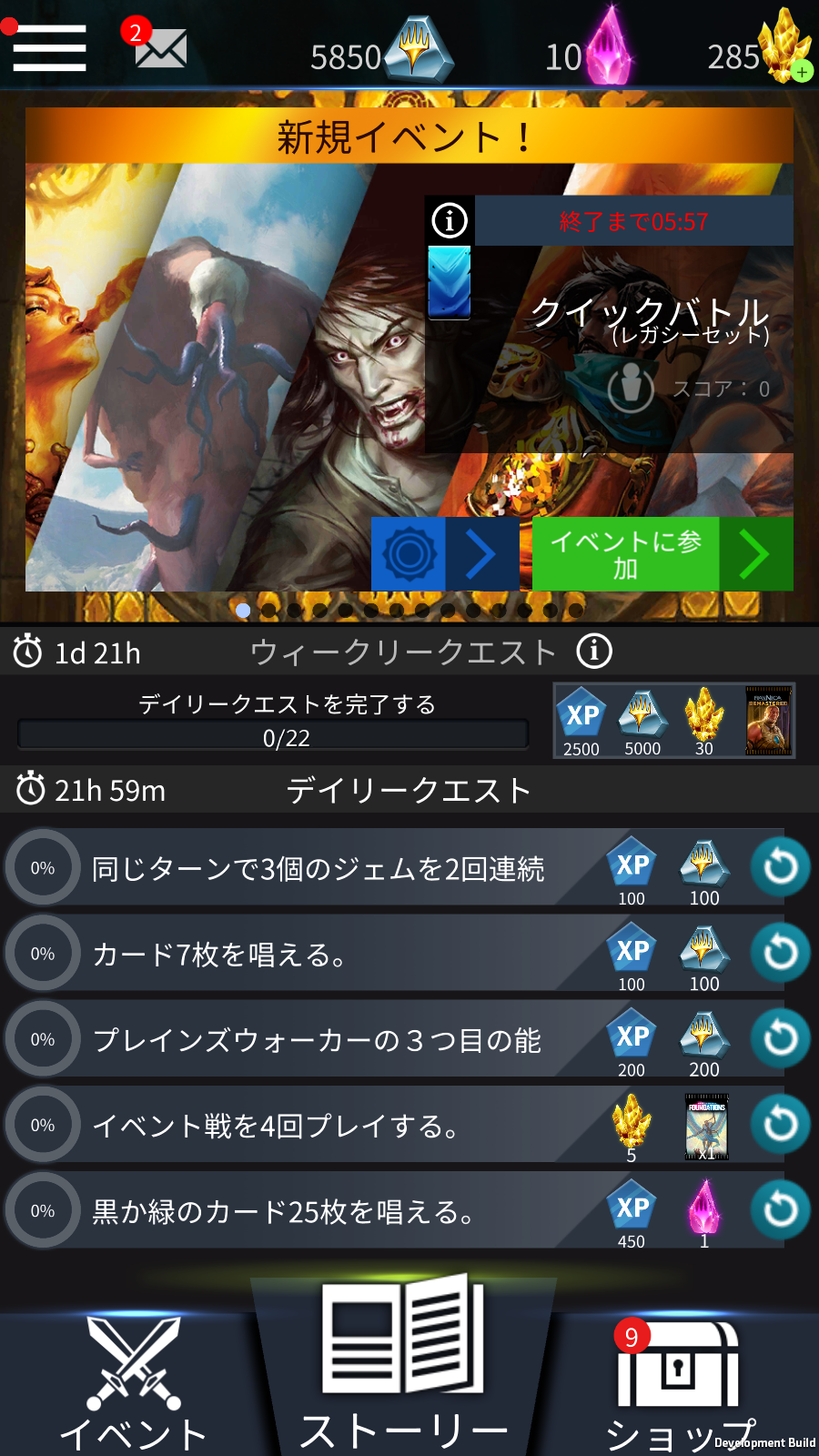Open the hamburger menu
The width and height of the screenshot is (819, 1456).
pyautogui.click(x=49, y=47)
